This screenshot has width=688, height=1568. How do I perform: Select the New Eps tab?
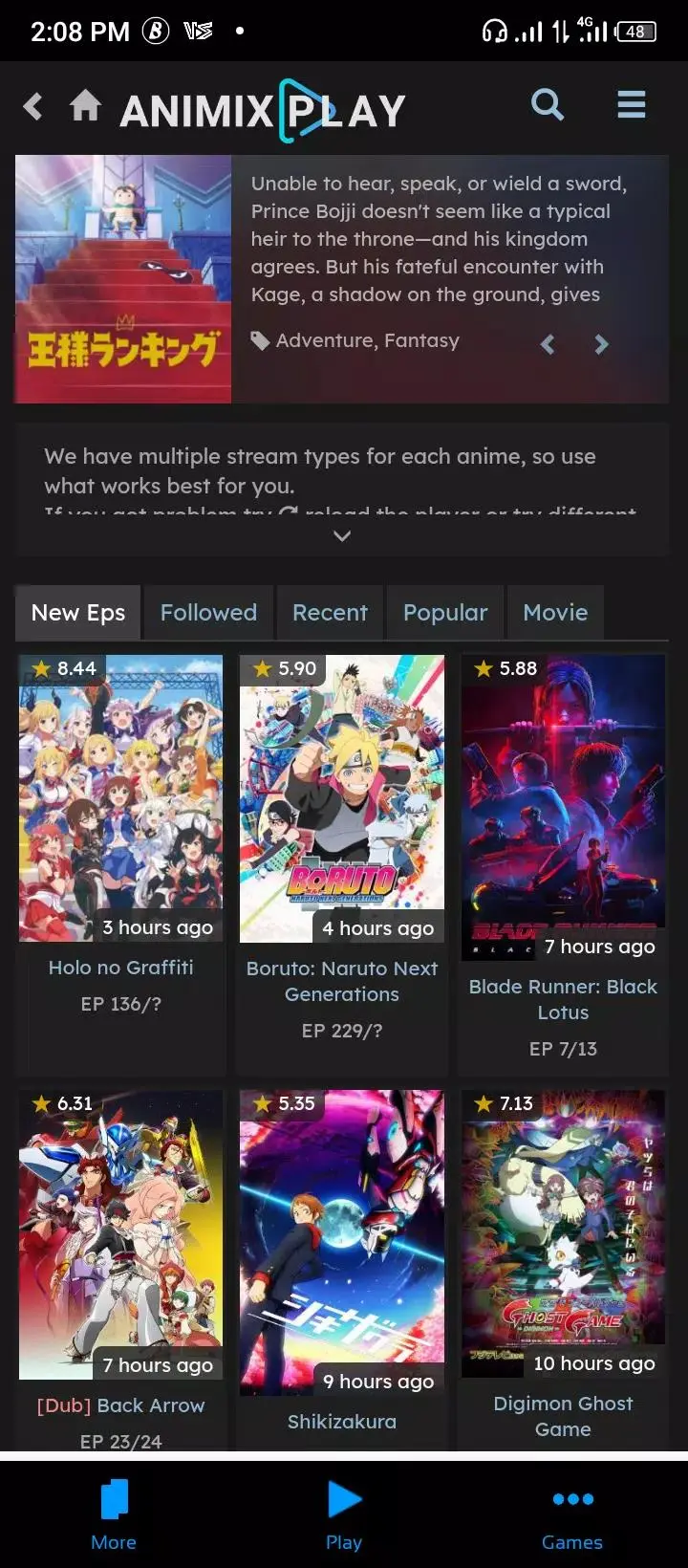78,613
